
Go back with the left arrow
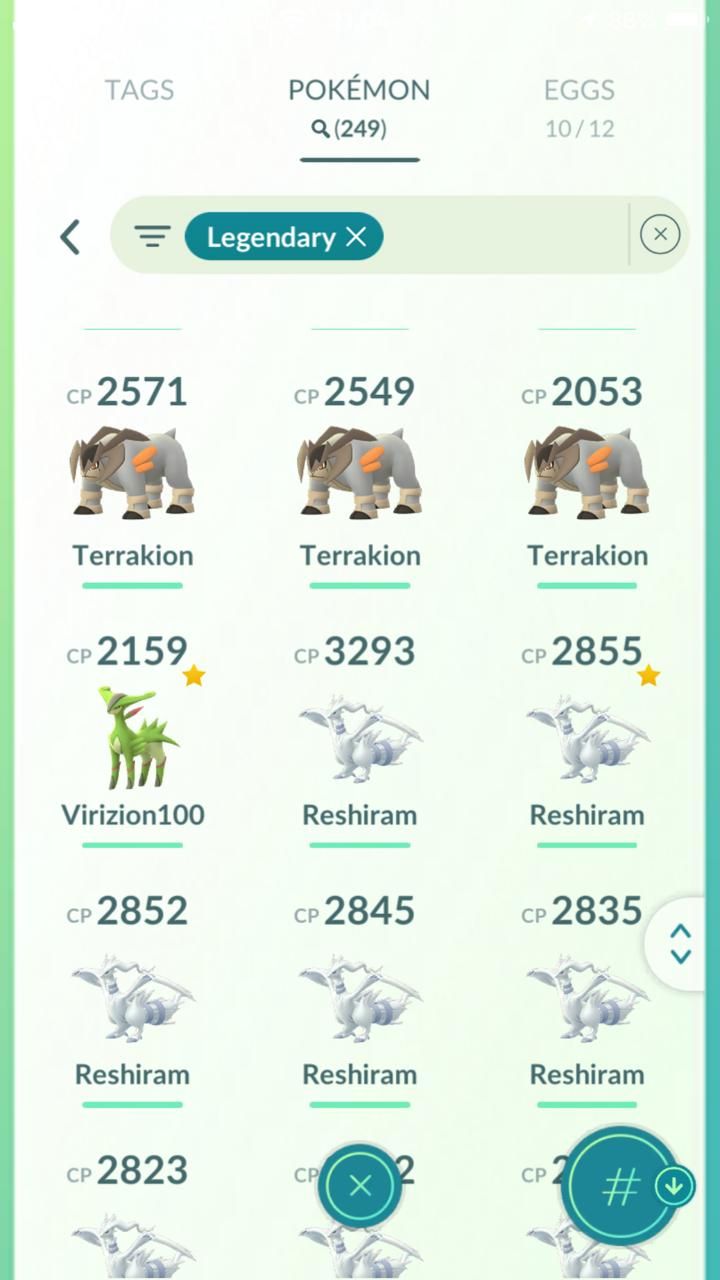coord(69,237)
